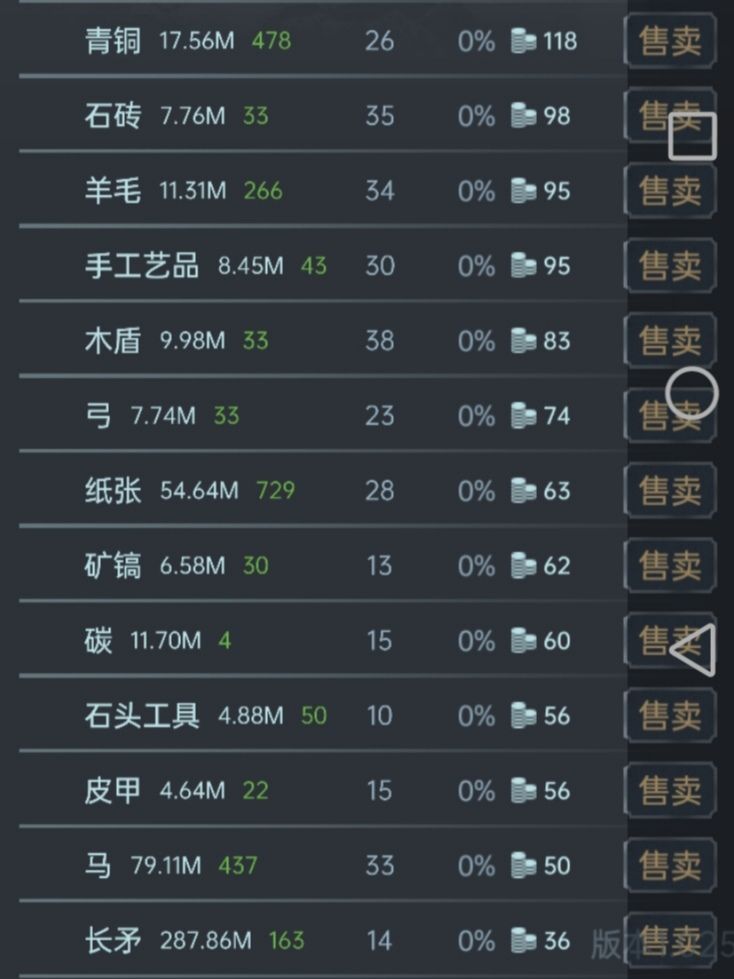This screenshot has width=734, height=979.
Task: Click 售卖 next to 手工艺品
Action: [669, 266]
